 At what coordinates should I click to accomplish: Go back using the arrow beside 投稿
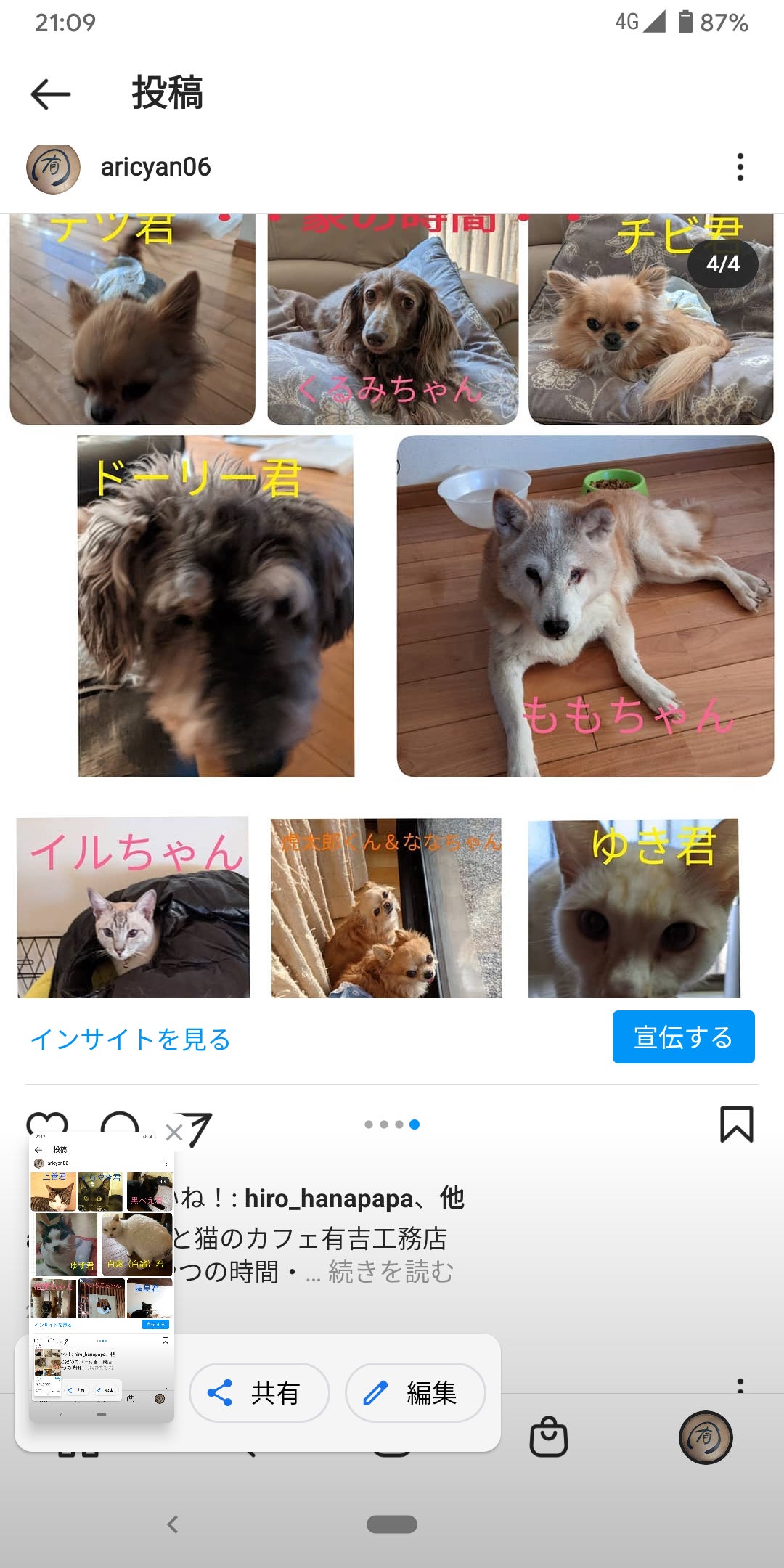tap(51, 94)
